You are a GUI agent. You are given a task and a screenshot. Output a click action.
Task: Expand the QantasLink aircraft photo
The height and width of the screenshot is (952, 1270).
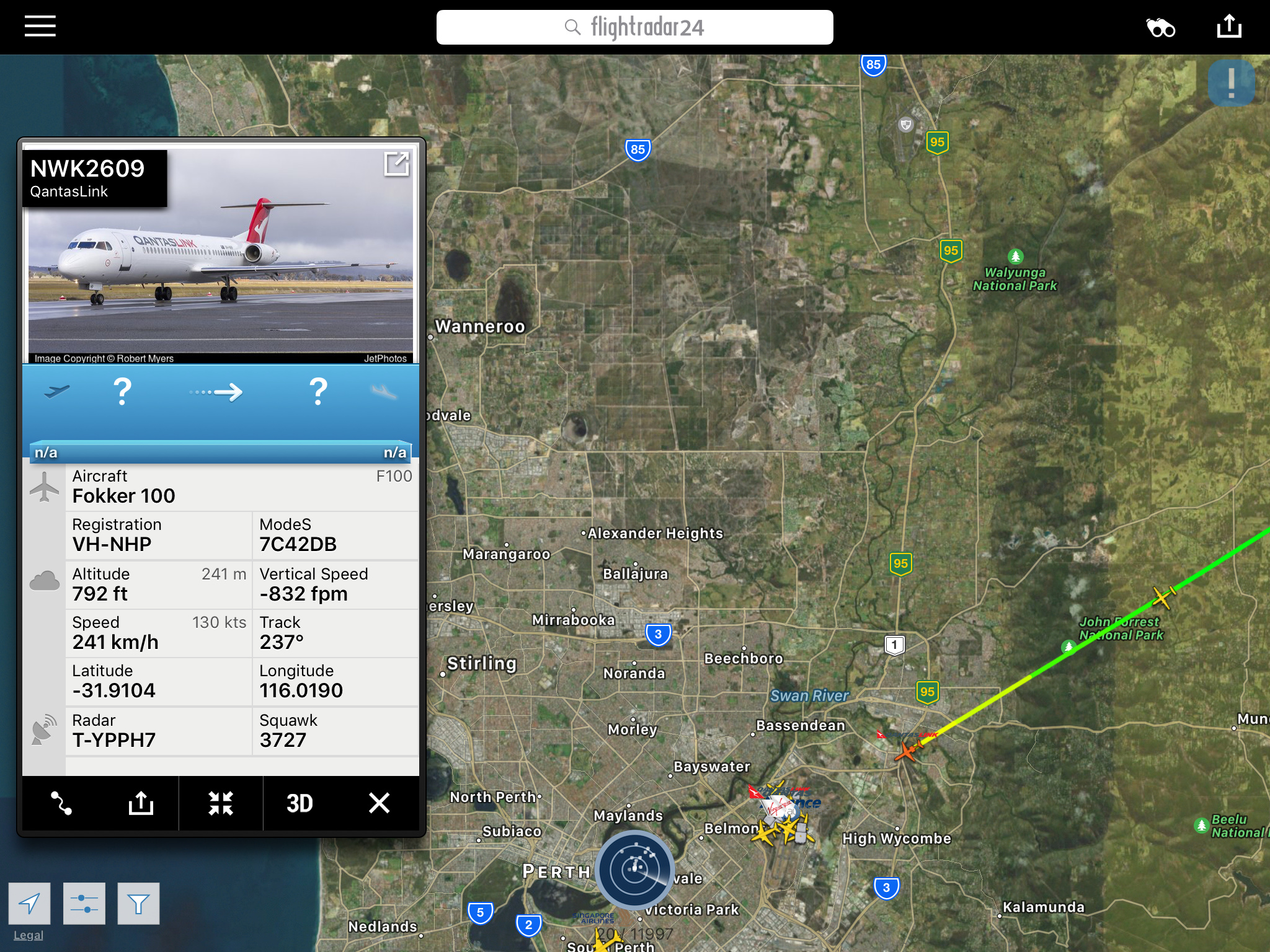(396, 164)
